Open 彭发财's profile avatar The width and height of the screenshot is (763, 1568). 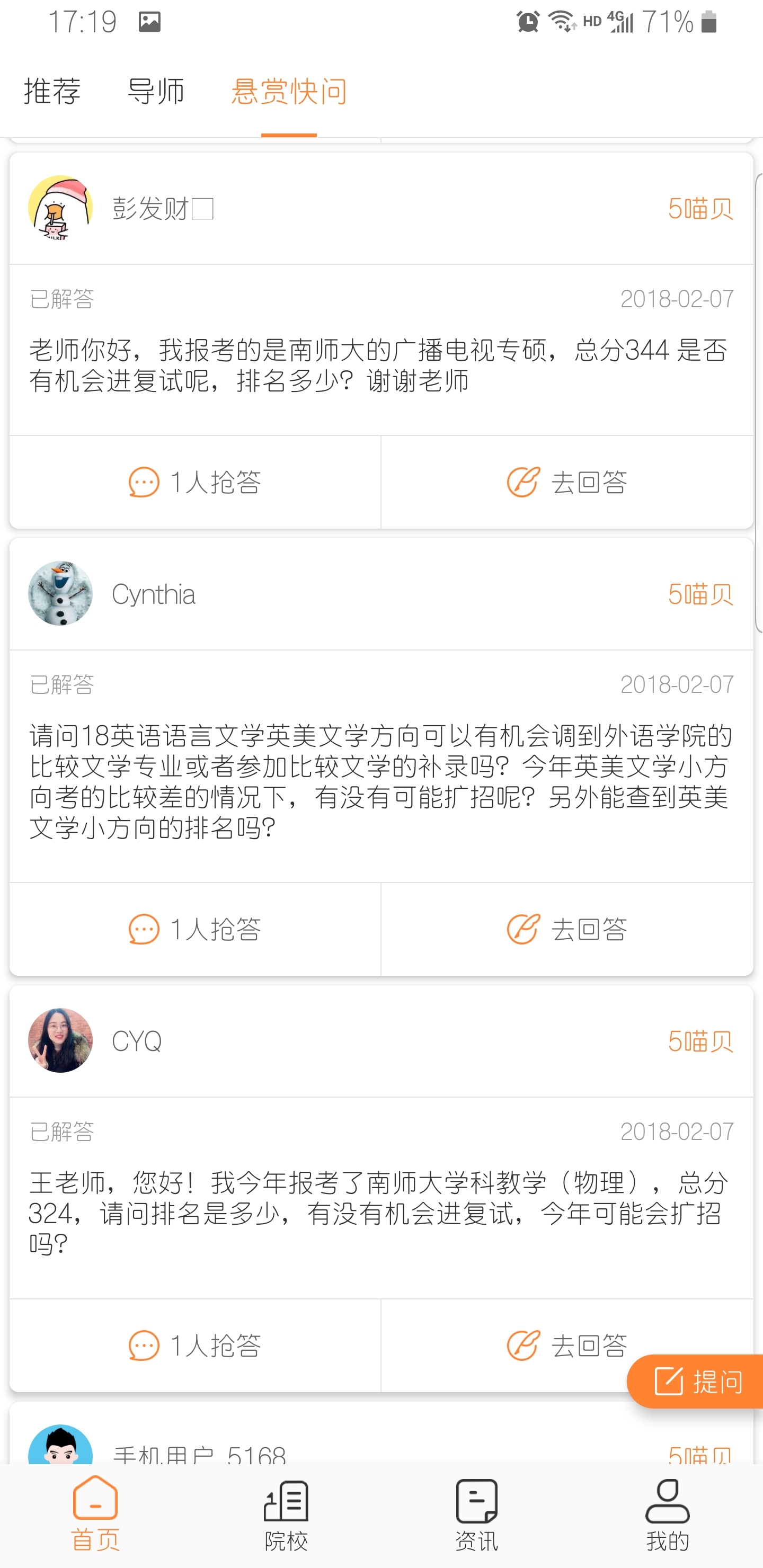(60, 208)
